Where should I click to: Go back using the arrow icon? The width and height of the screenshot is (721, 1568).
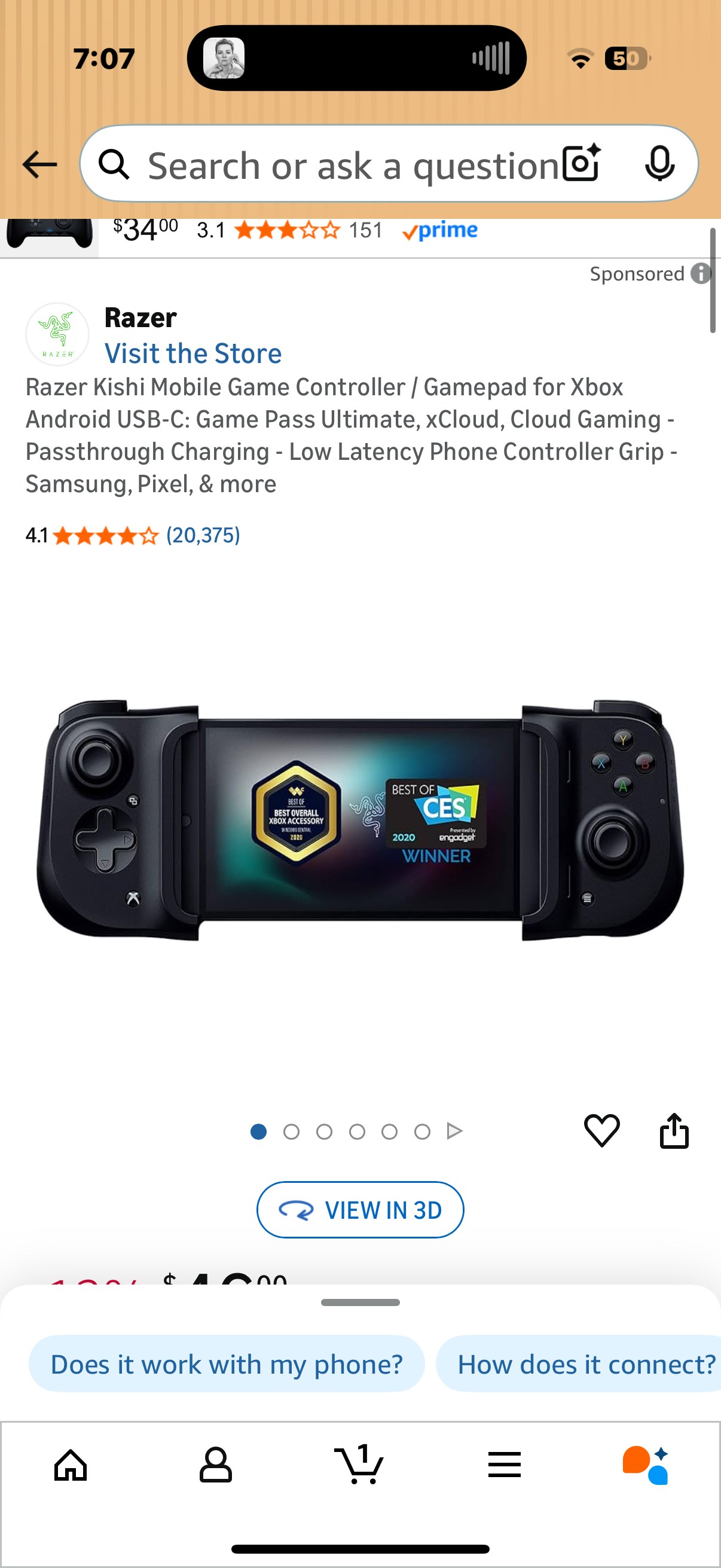coord(39,165)
